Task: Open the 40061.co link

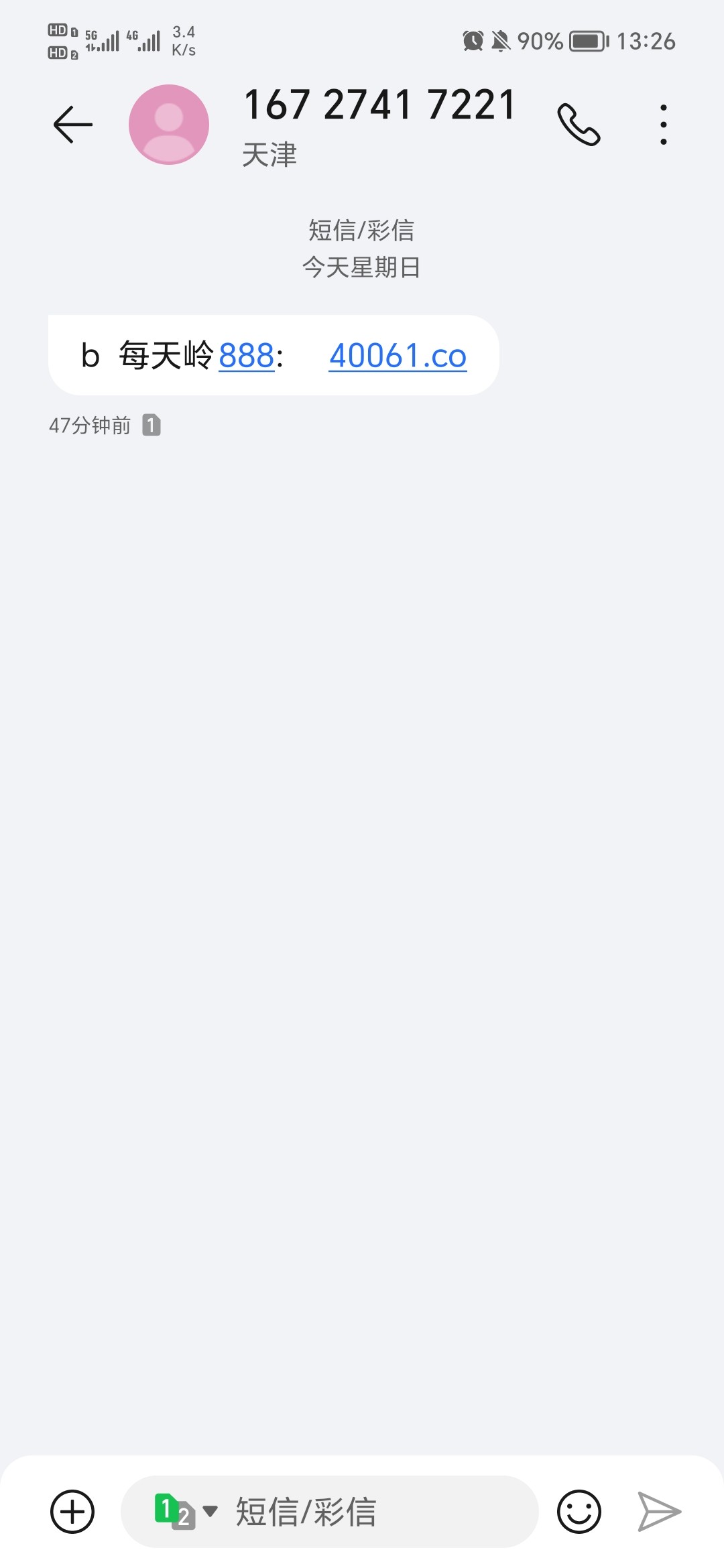Action: [398, 356]
